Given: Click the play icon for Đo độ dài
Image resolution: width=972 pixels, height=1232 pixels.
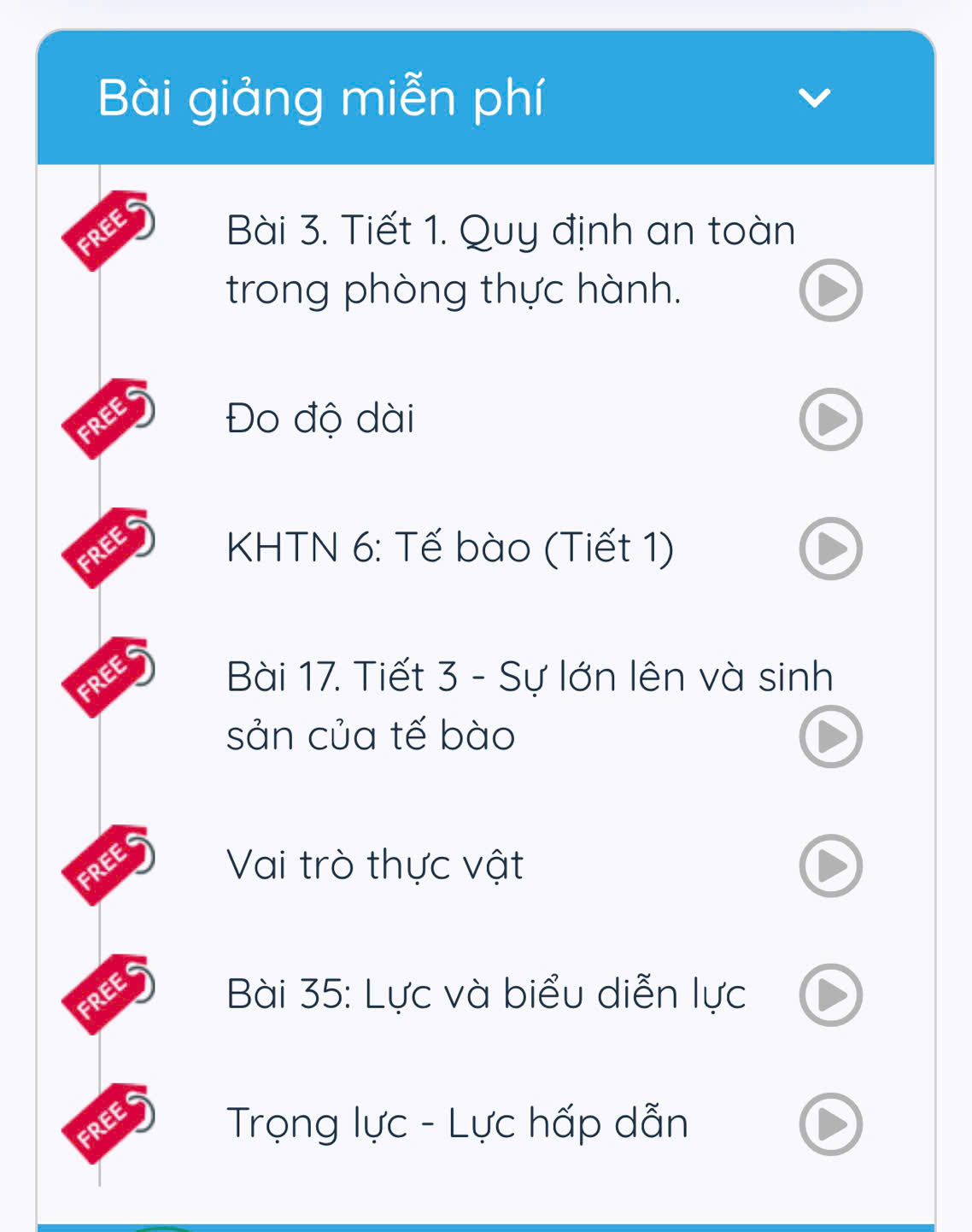Looking at the screenshot, I should (x=831, y=419).
